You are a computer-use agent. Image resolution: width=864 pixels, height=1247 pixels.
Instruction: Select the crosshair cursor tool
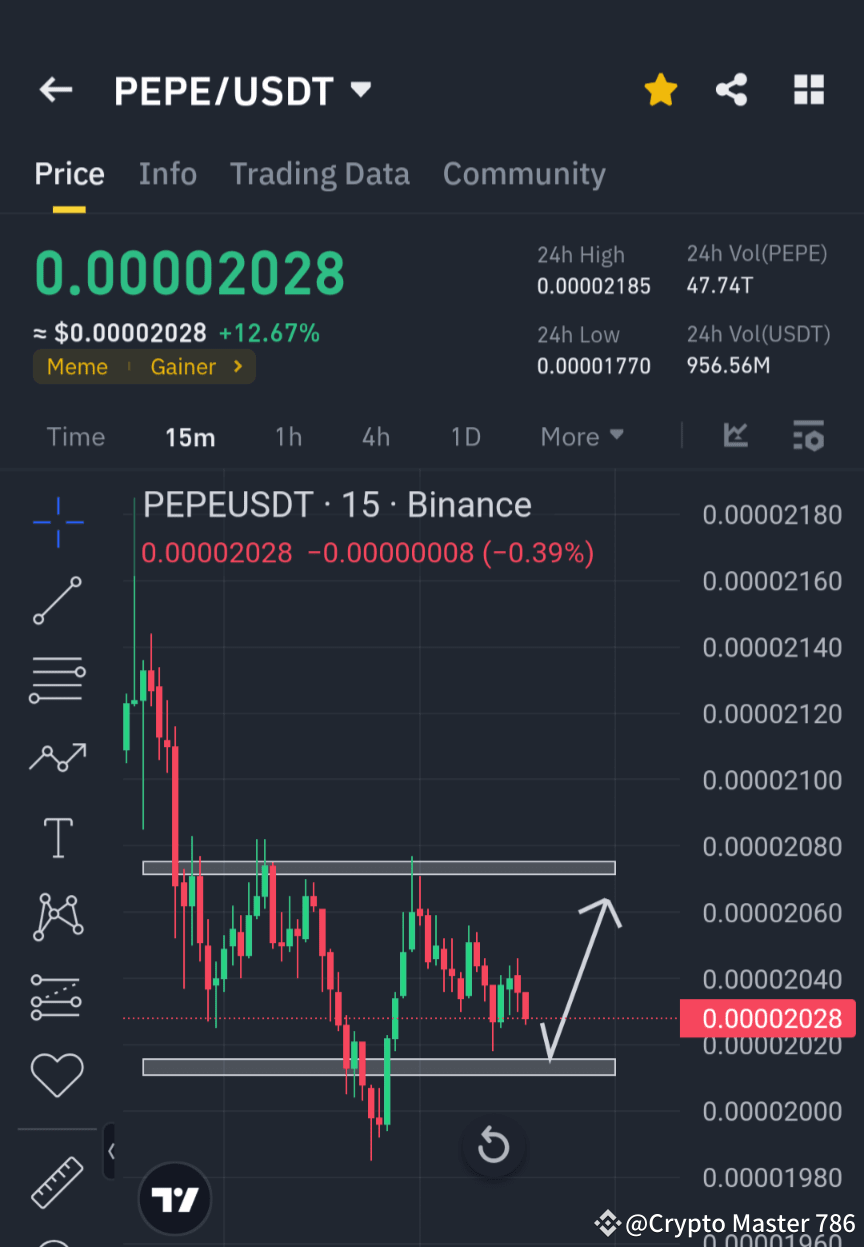click(57, 522)
